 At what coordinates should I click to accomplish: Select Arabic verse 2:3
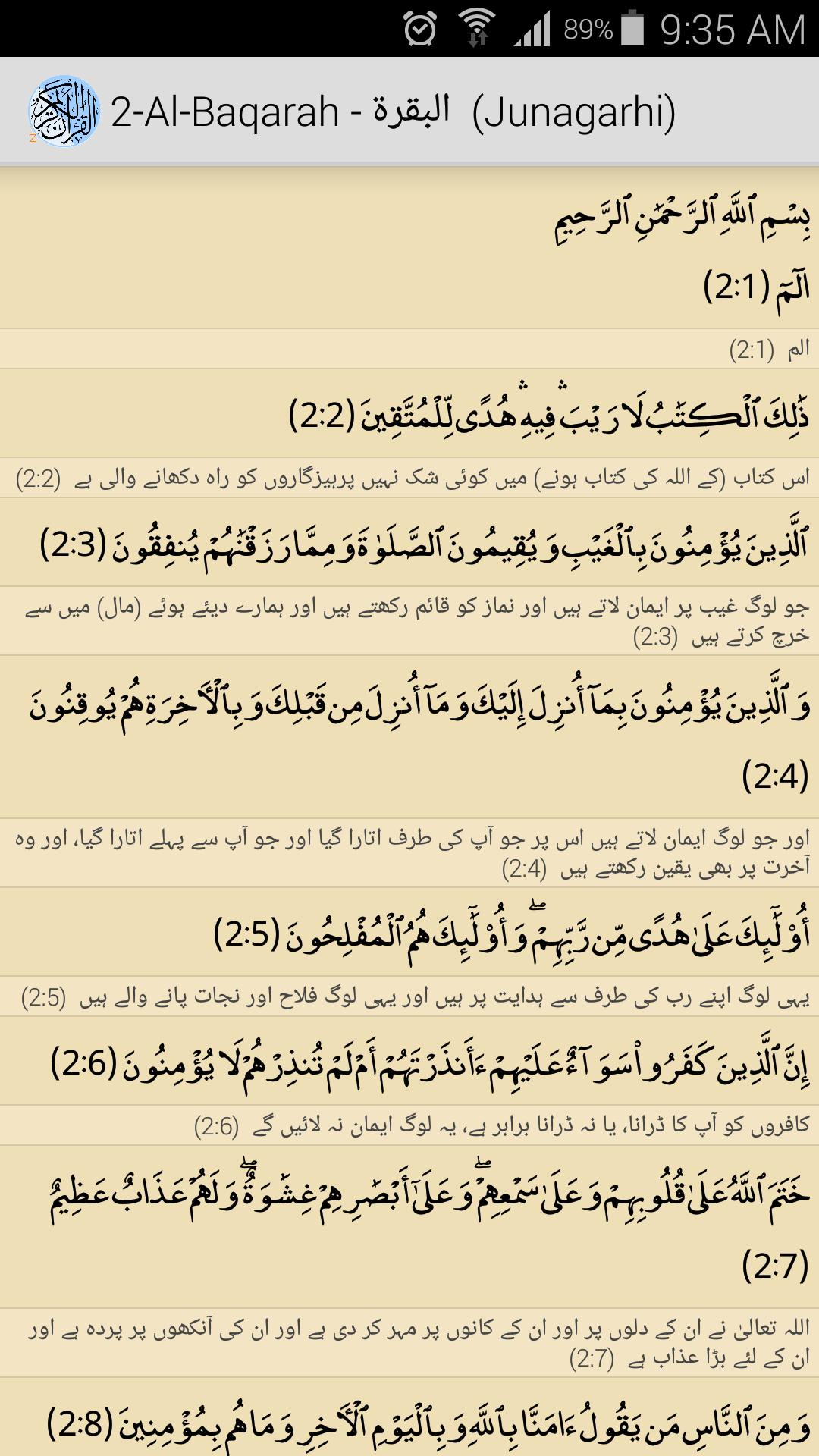coord(425,544)
